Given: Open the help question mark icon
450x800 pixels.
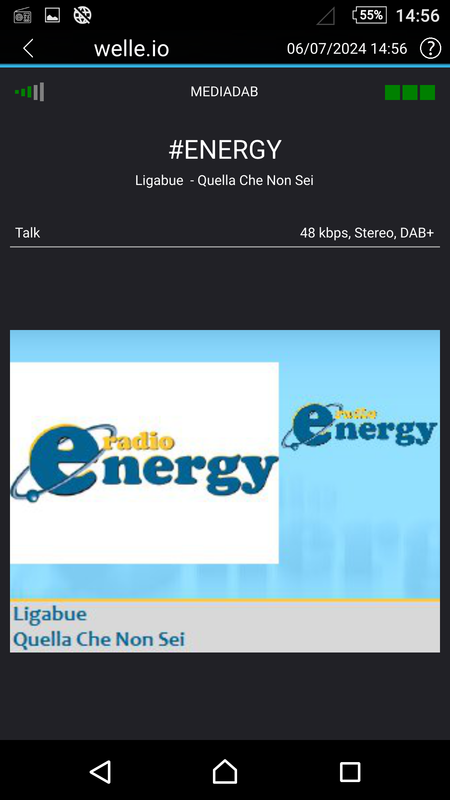Looking at the screenshot, I should coord(430,49).
